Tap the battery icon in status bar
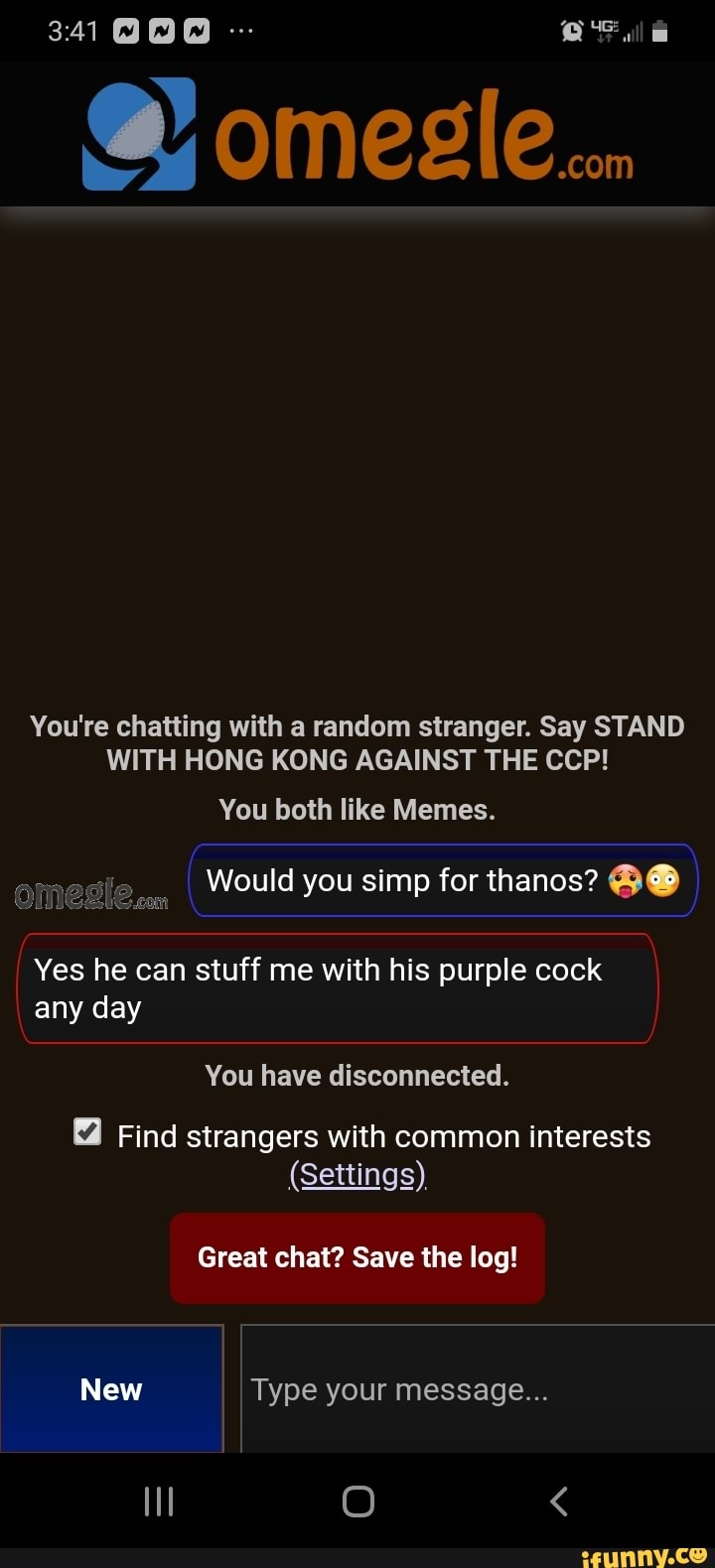The image size is (715, 1568). [661, 31]
